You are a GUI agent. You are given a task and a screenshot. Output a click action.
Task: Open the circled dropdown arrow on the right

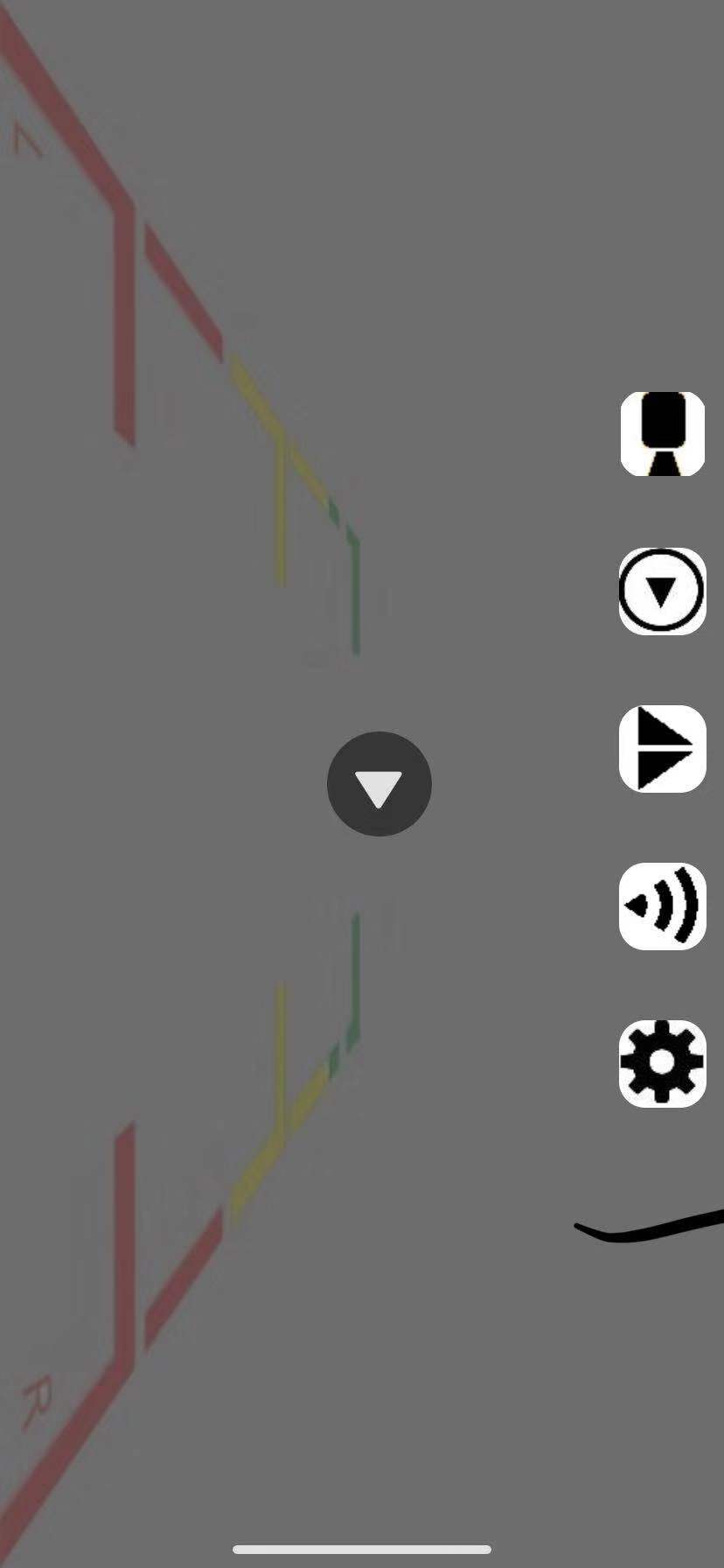(662, 591)
